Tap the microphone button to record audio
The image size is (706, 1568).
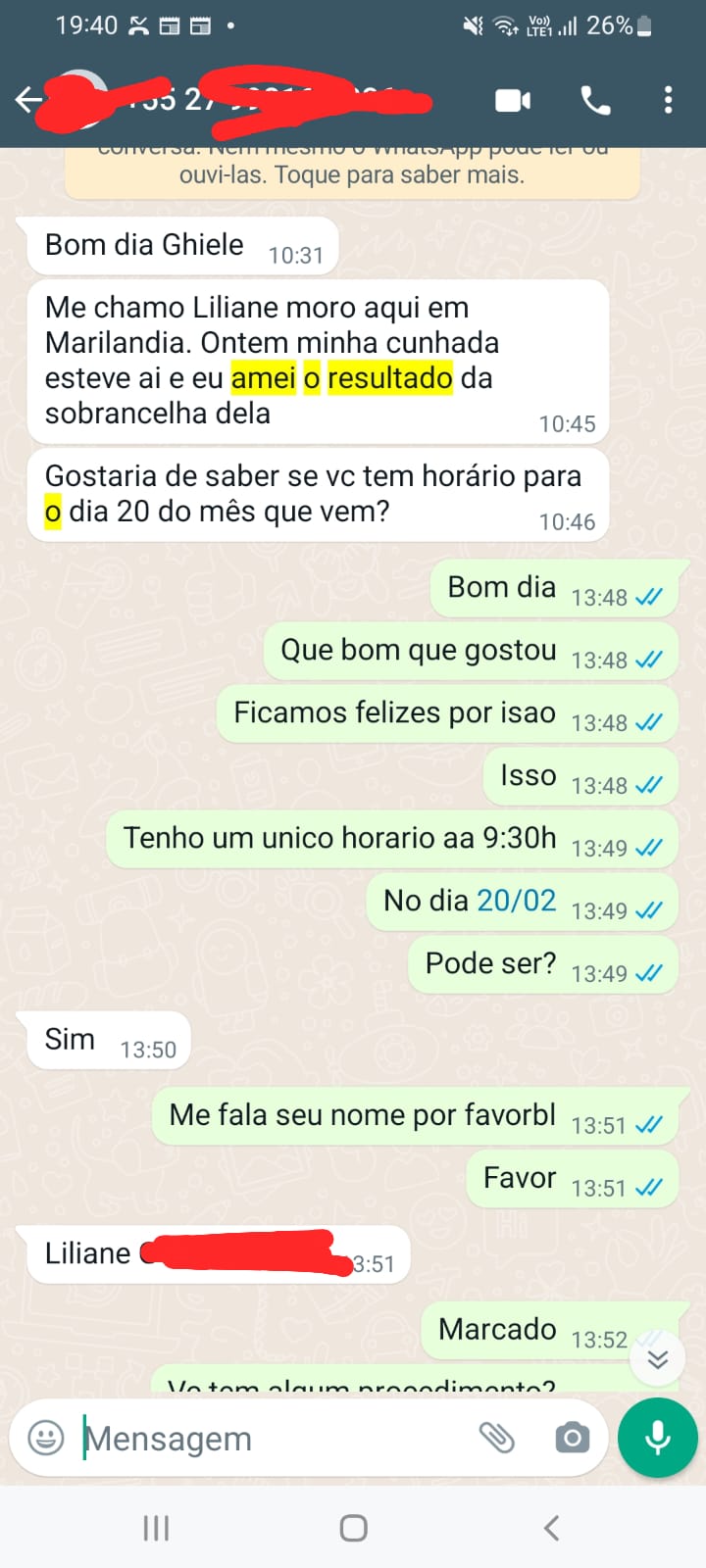click(658, 1438)
